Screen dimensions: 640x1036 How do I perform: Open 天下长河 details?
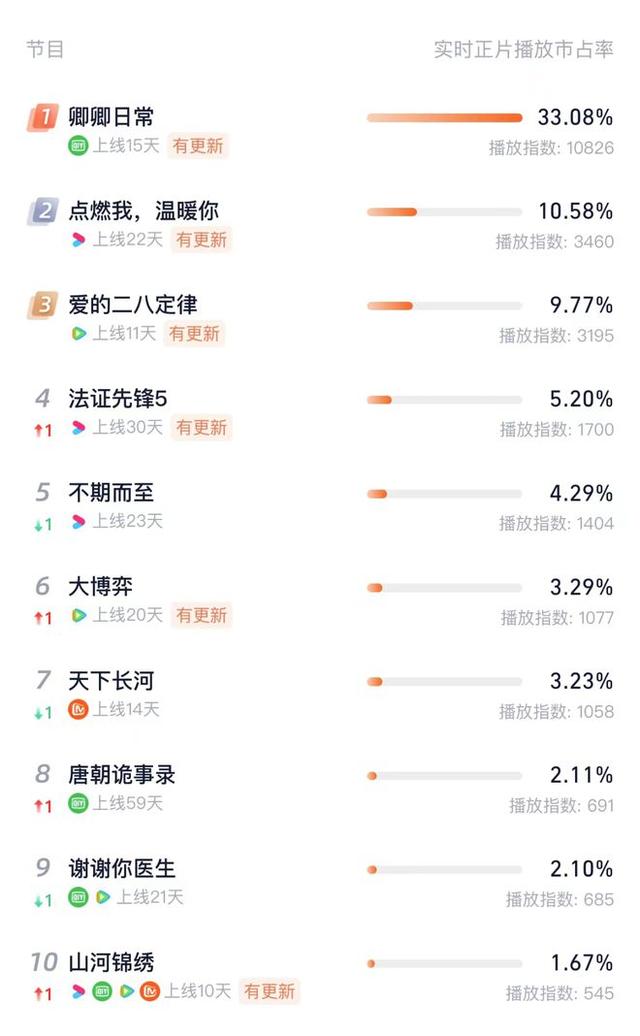(x=320, y=694)
